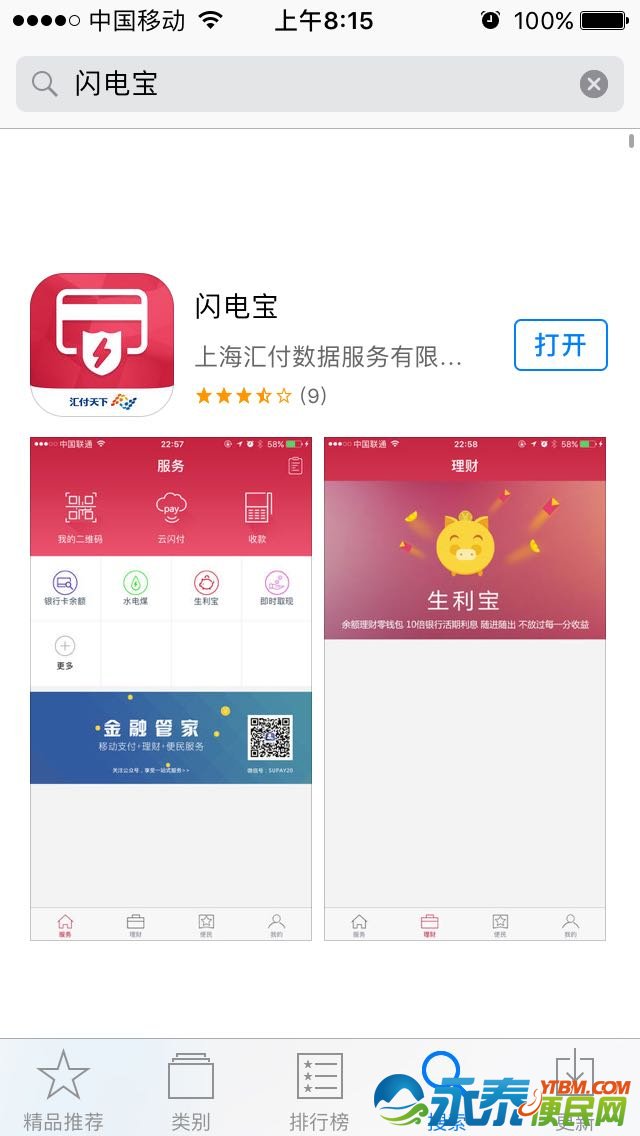
Task: View the first app screenshot preview
Action: click(171, 688)
